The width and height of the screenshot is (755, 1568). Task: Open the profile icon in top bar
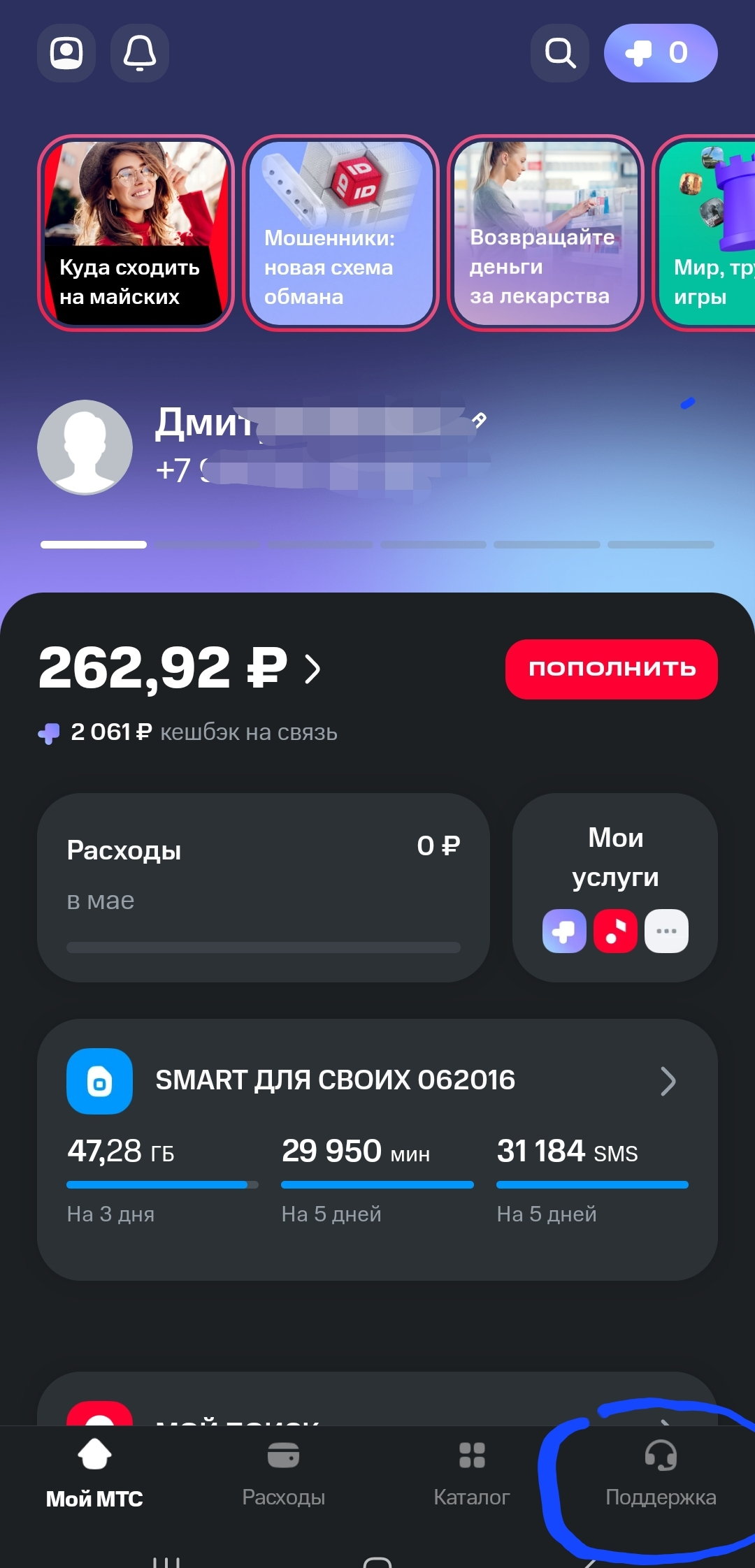pos(66,53)
